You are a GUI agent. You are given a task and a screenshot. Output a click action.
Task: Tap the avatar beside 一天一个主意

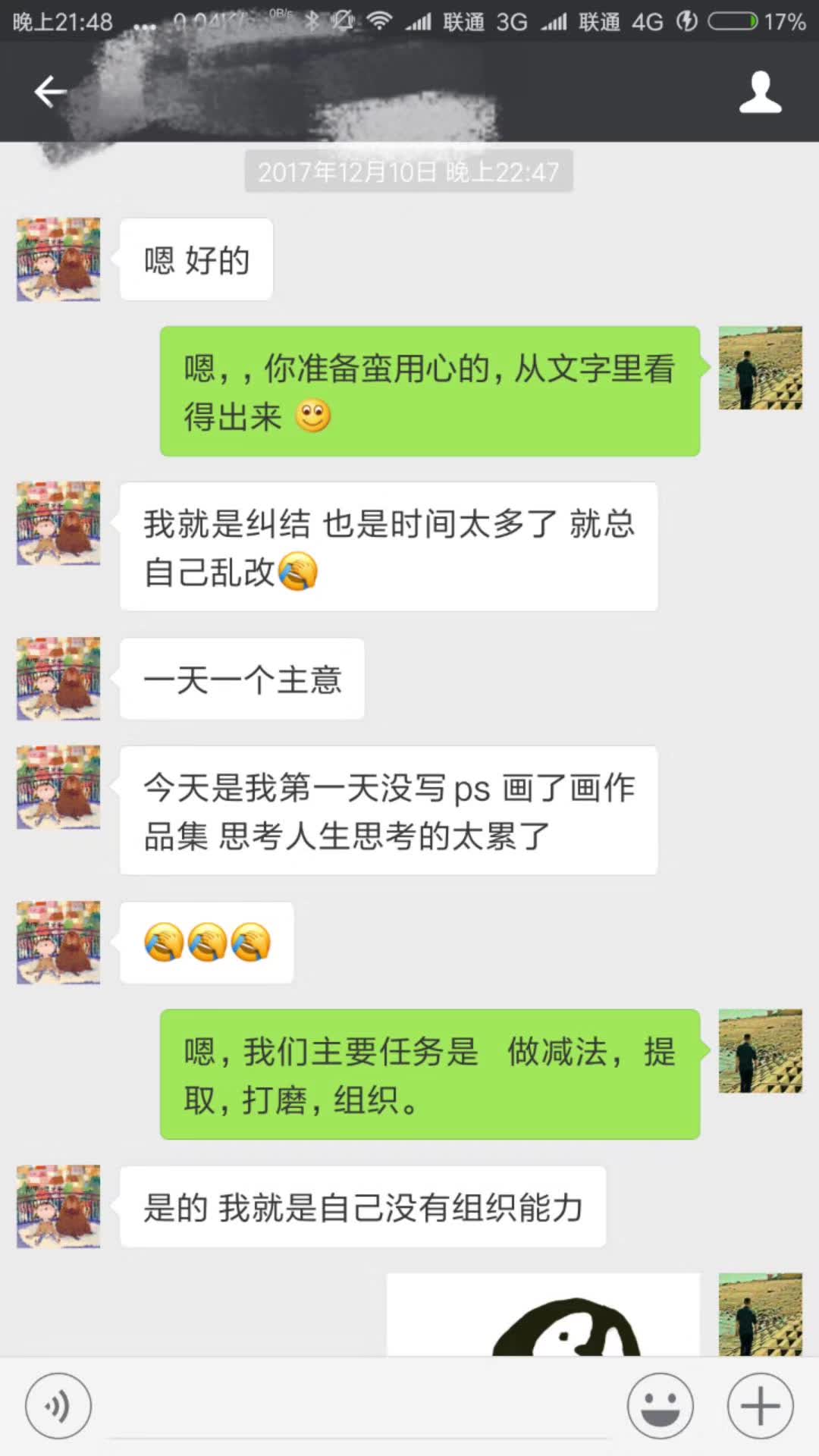58,679
